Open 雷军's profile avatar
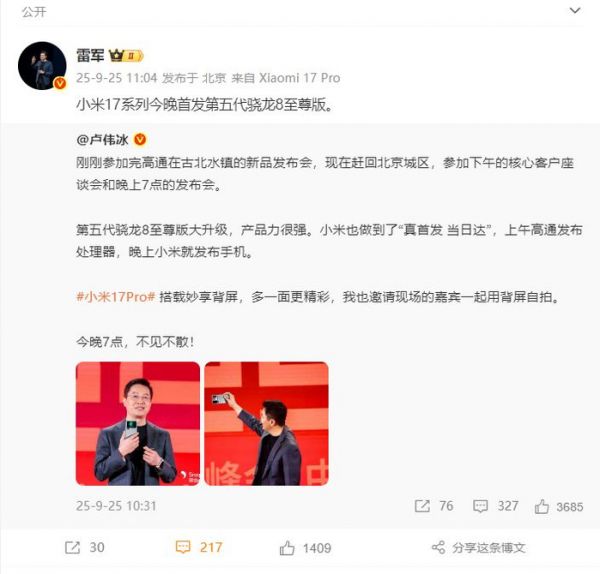 pos(43,66)
